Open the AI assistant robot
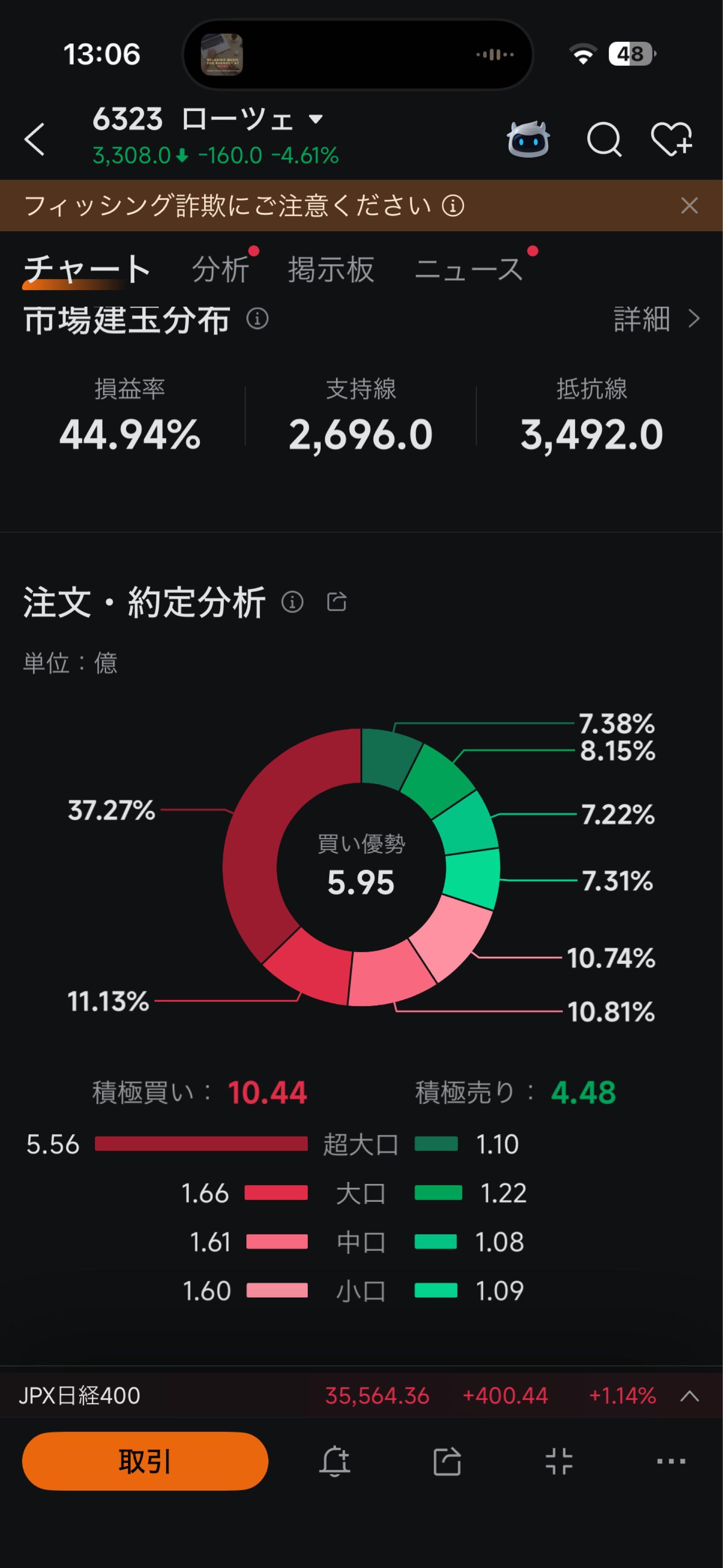 click(x=528, y=140)
